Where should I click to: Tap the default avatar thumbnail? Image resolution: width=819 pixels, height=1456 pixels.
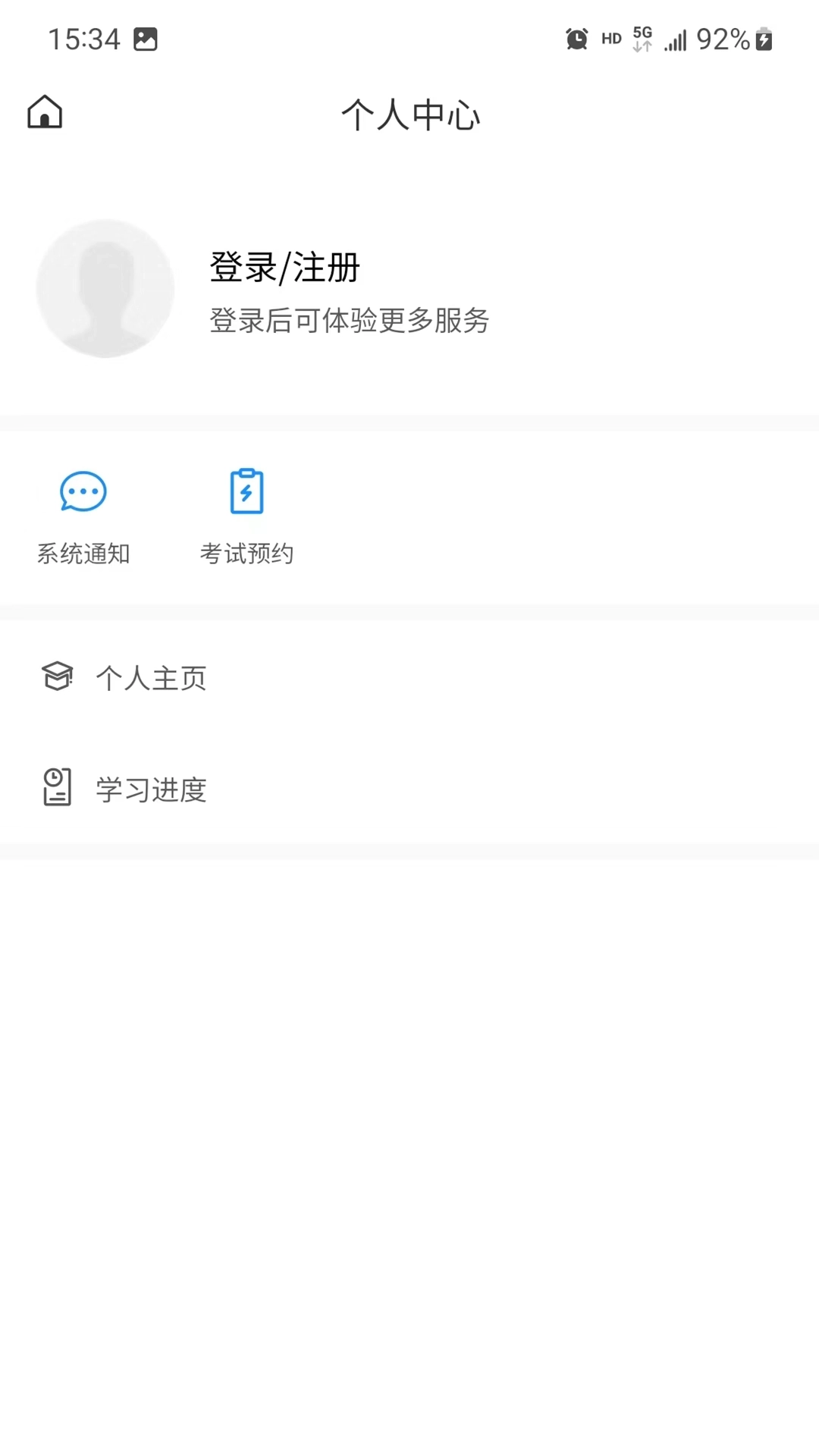coord(105,288)
